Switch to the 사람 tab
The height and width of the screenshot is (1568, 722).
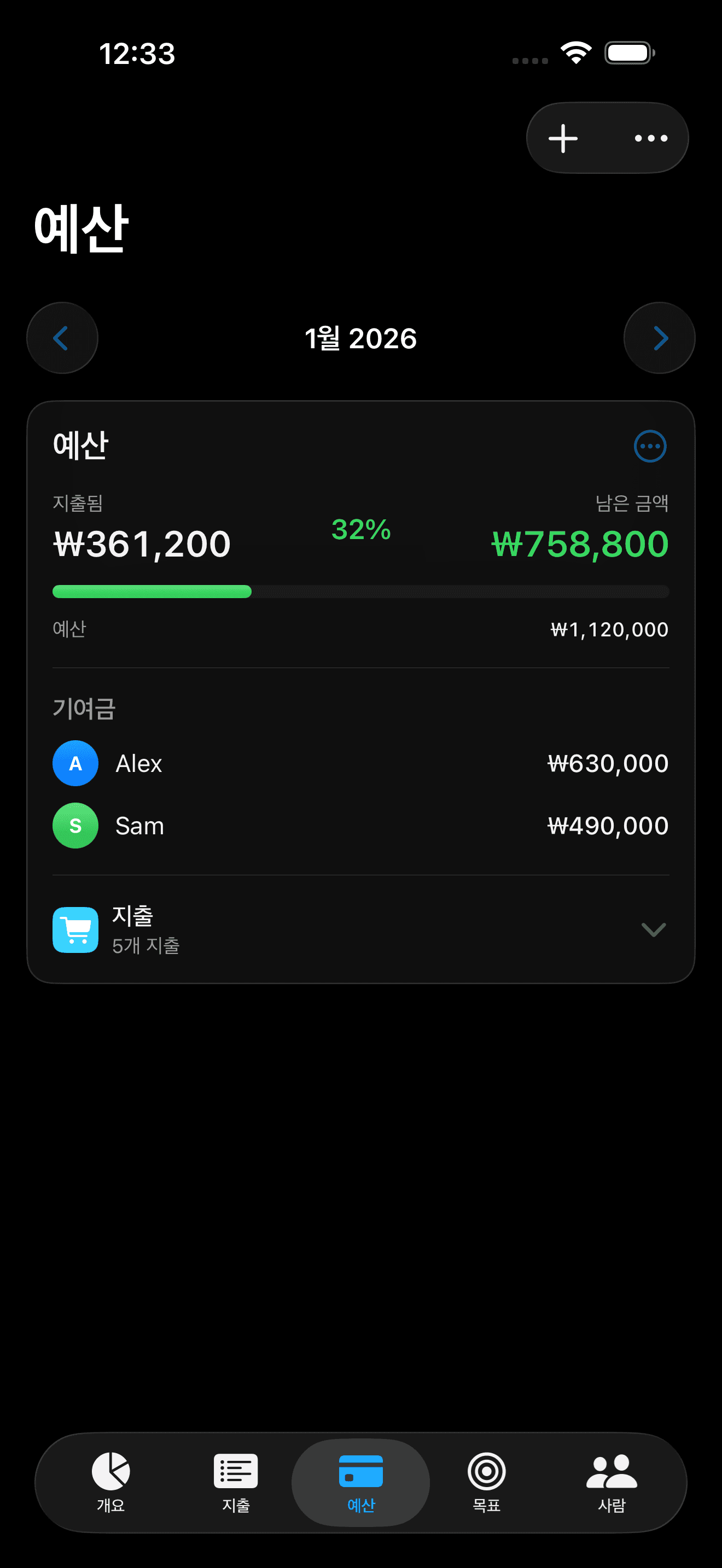point(611,1482)
